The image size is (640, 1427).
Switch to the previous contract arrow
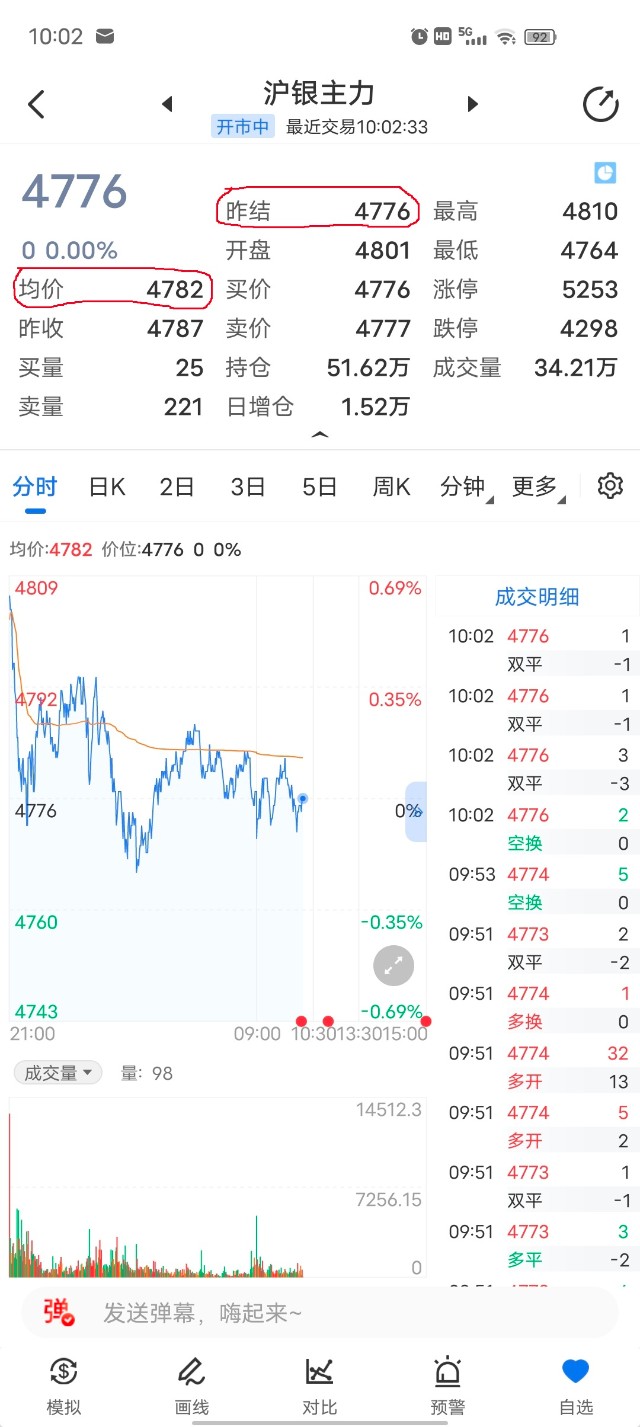coord(167,104)
